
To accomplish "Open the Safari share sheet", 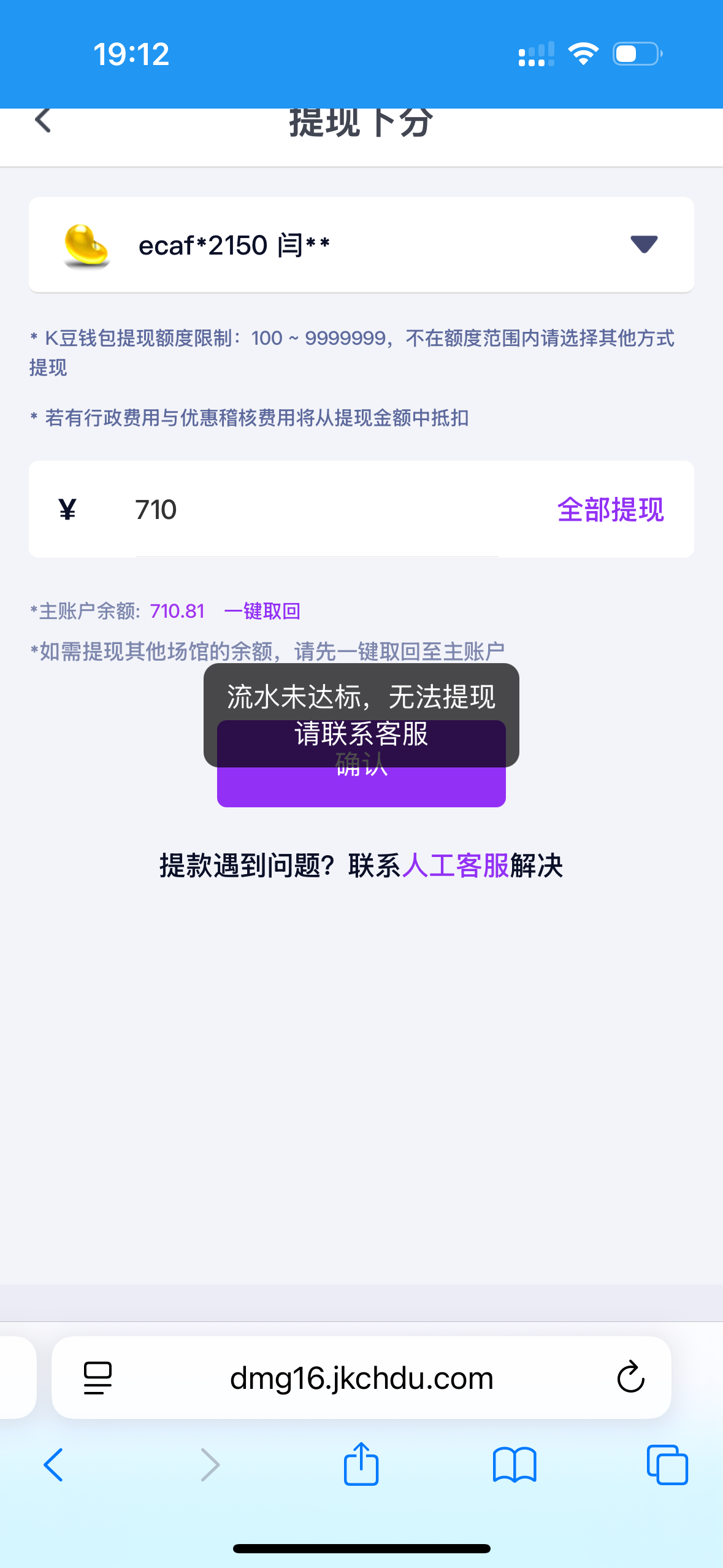I will (361, 1464).
